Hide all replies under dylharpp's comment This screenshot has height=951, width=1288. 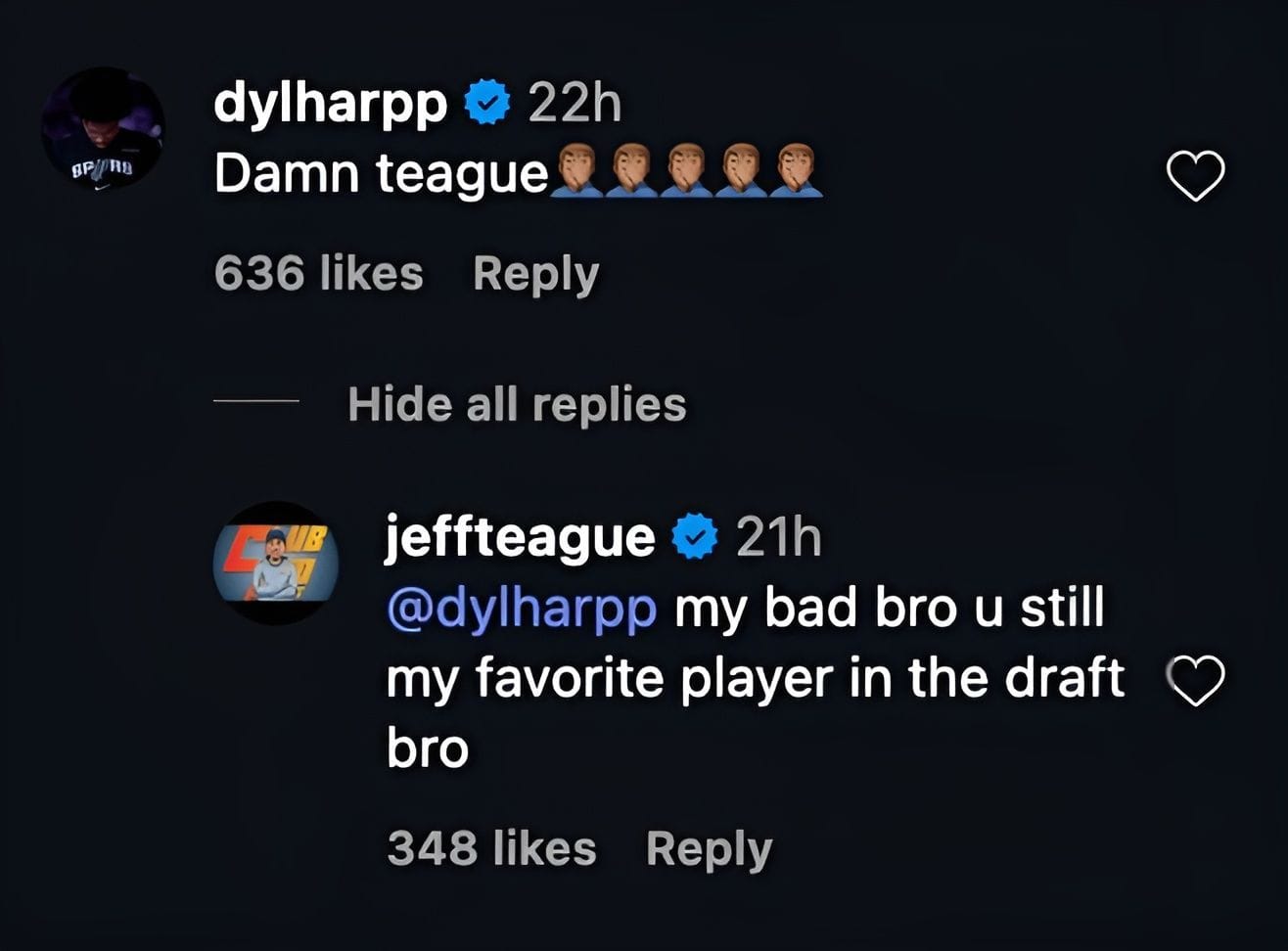coord(517,404)
